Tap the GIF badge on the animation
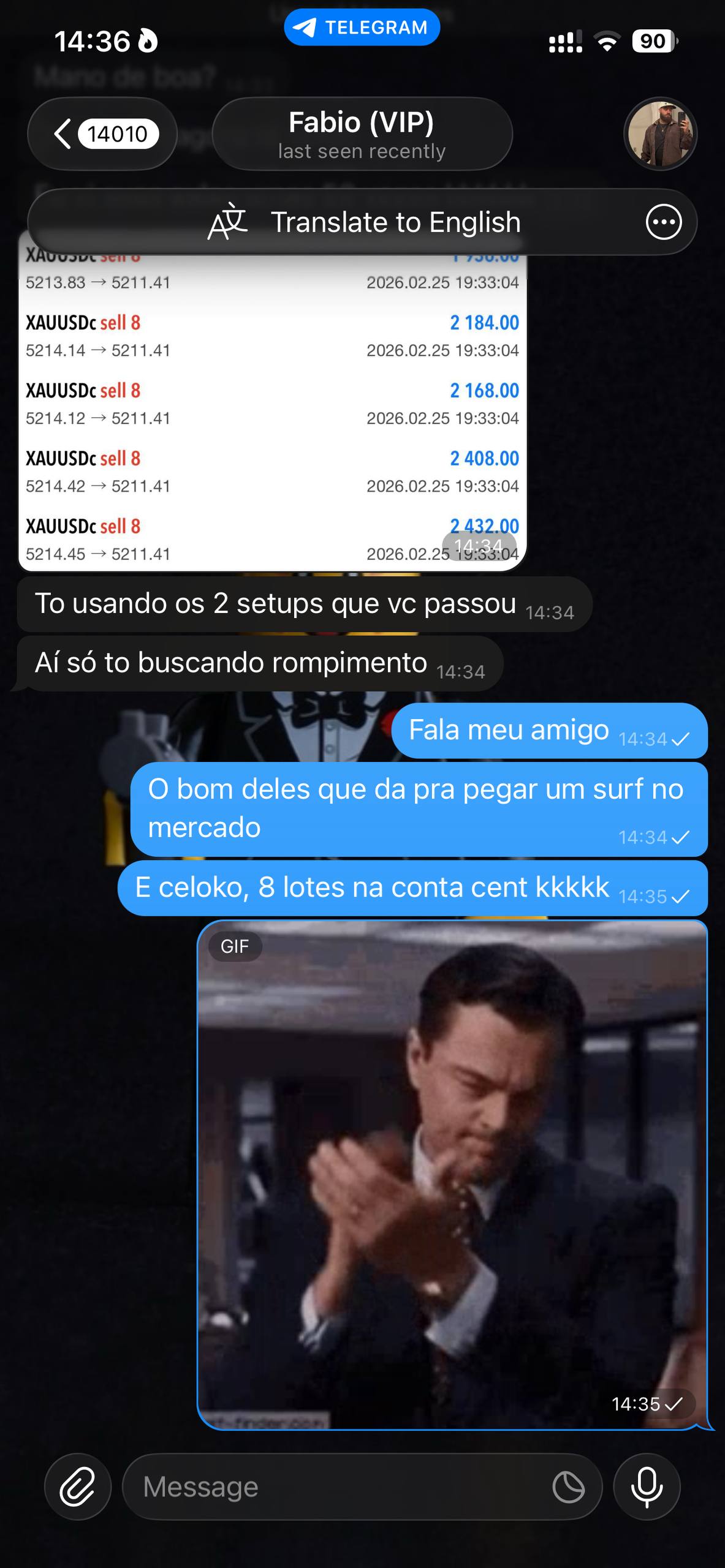This screenshot has height=1568, width=725. [235, 946]
